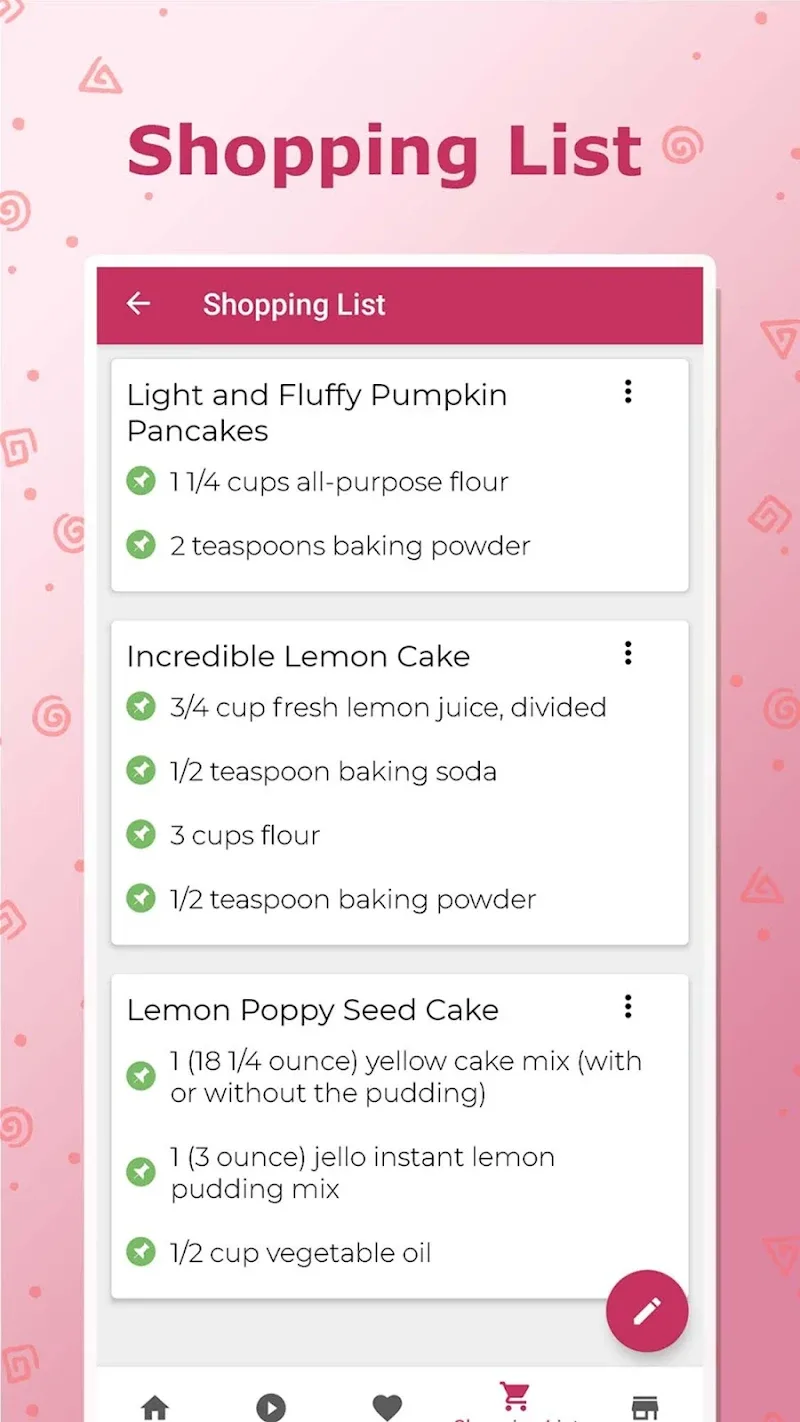Uncheck the vegetable oil ingredient

[141, 1251]
